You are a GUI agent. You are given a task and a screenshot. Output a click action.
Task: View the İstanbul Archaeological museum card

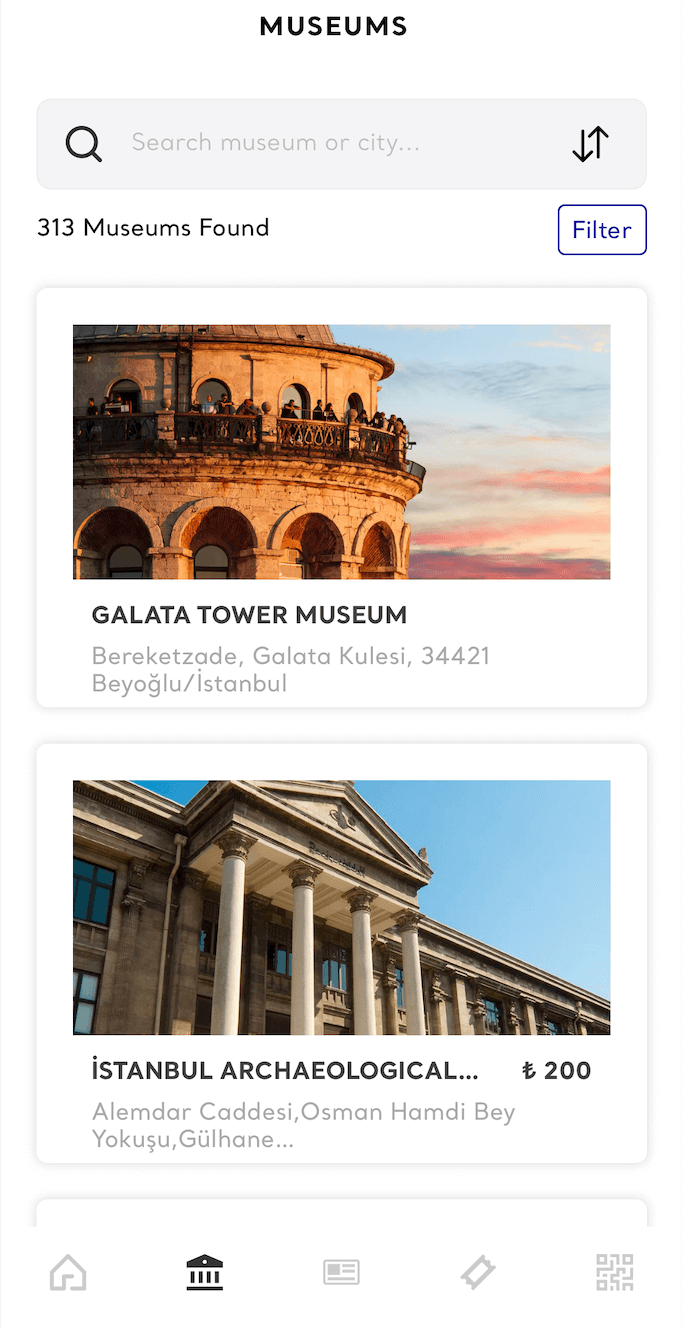tap(341, 953)
